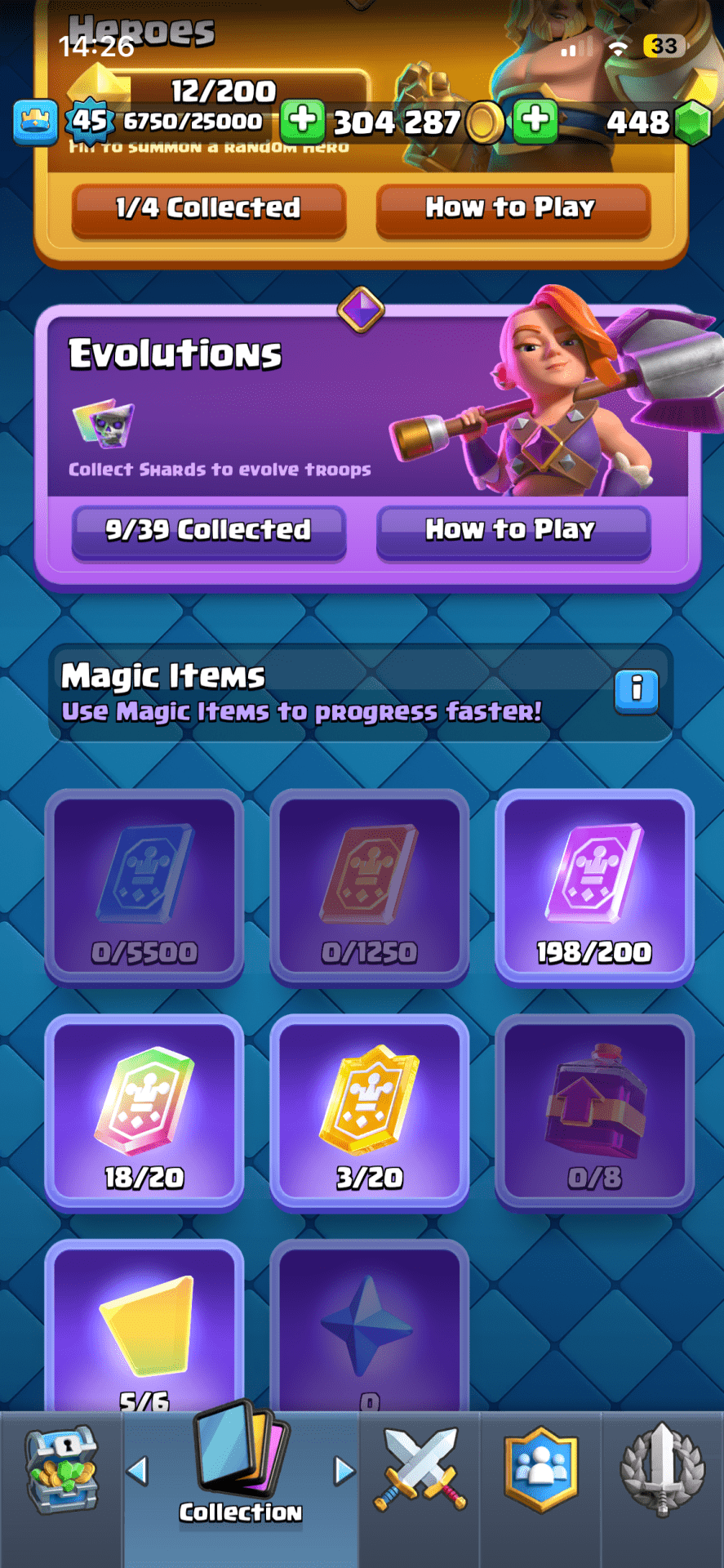
Task: Open the sword and laurel events tab
Action: point(662,1470)
